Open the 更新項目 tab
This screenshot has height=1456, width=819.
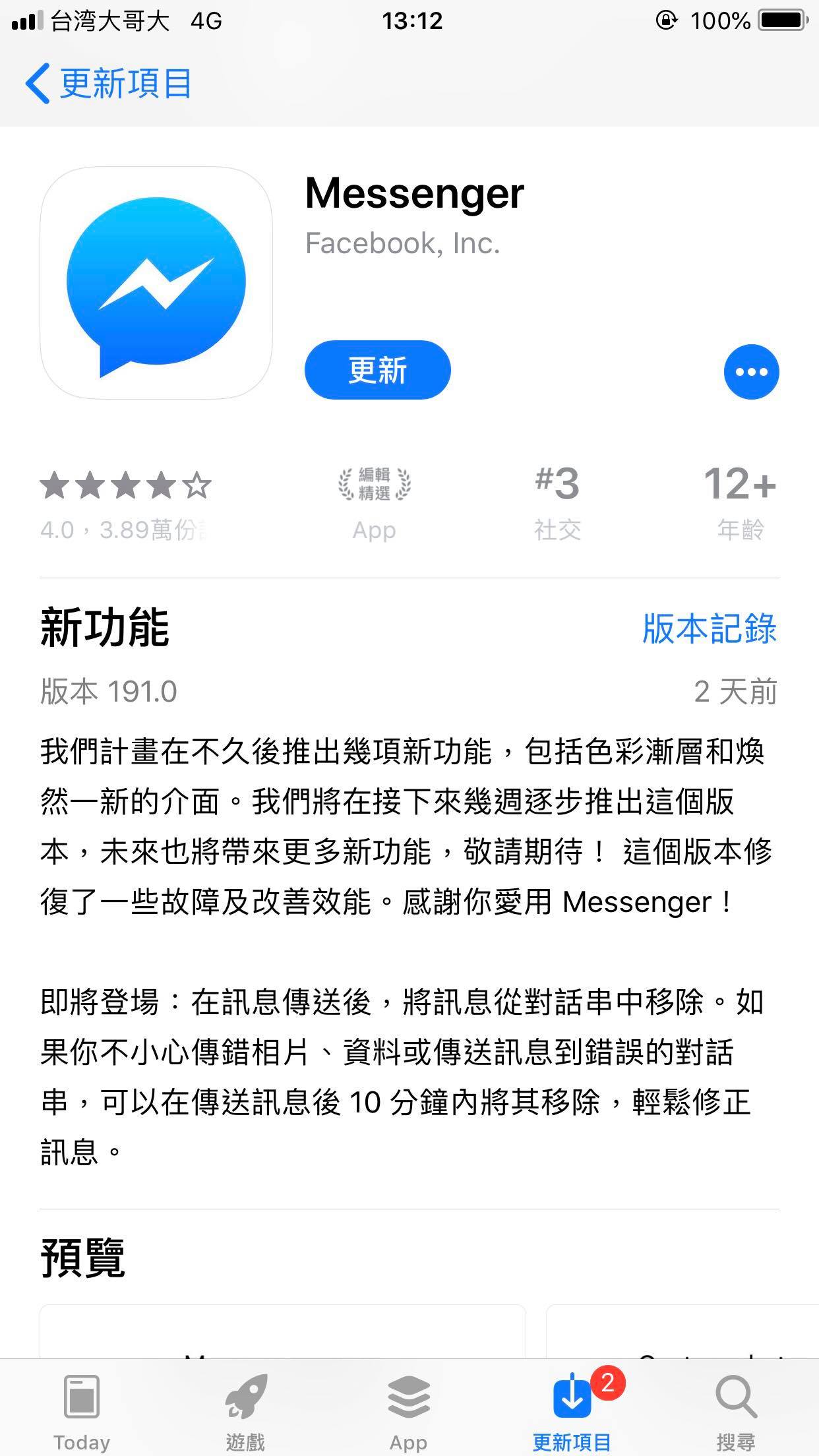point(572,1409)
